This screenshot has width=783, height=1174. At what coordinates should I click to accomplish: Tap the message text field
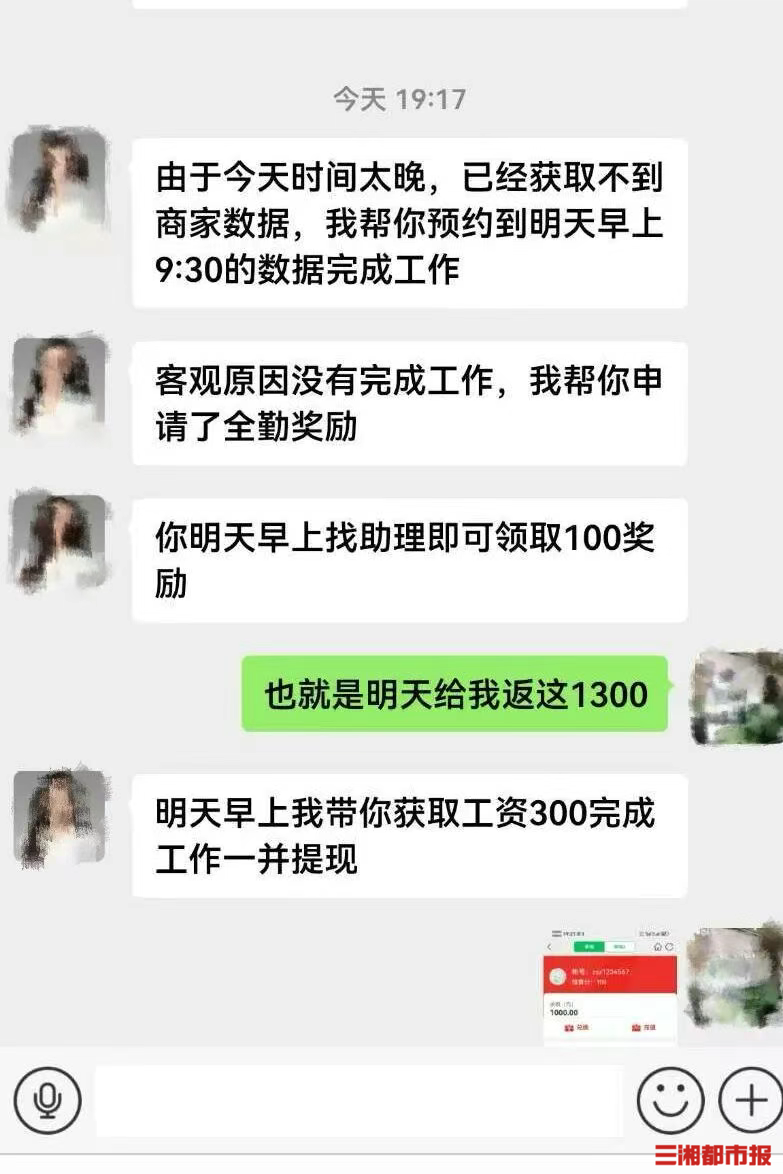pos(358,1100)
